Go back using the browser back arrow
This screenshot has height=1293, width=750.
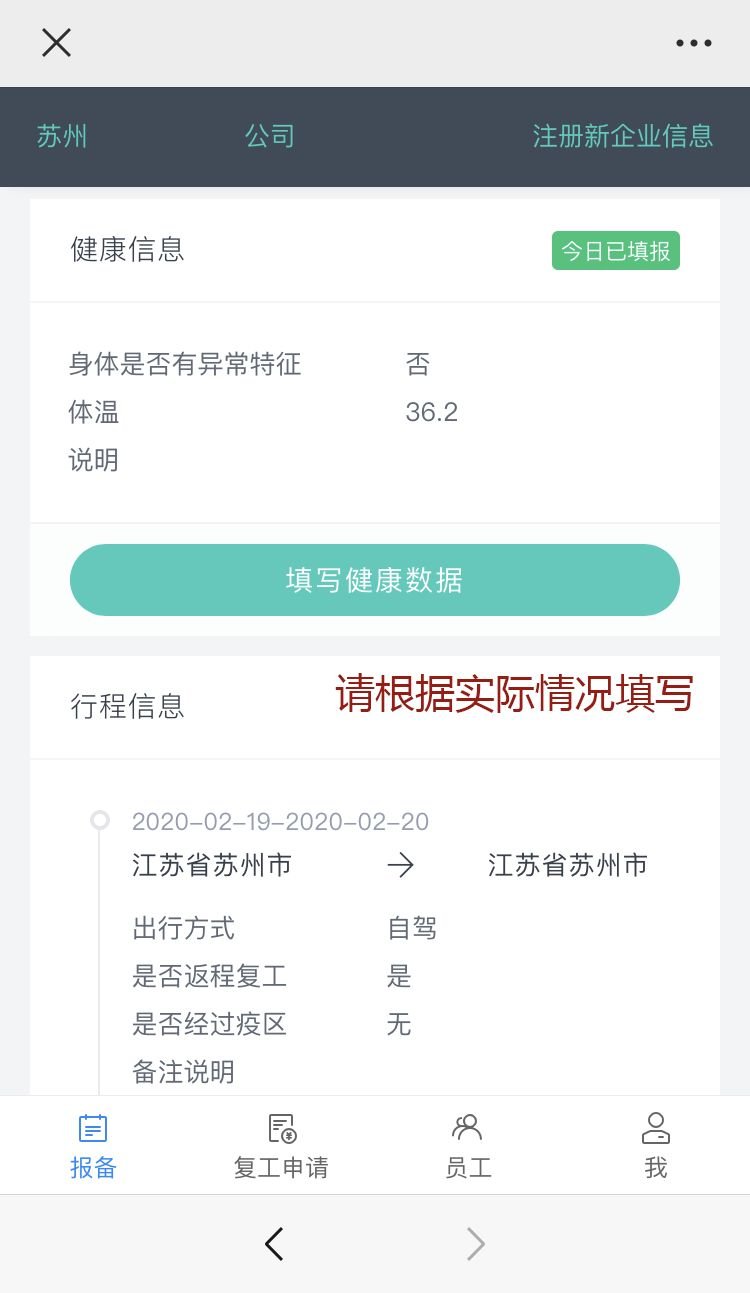point(274,1244)
